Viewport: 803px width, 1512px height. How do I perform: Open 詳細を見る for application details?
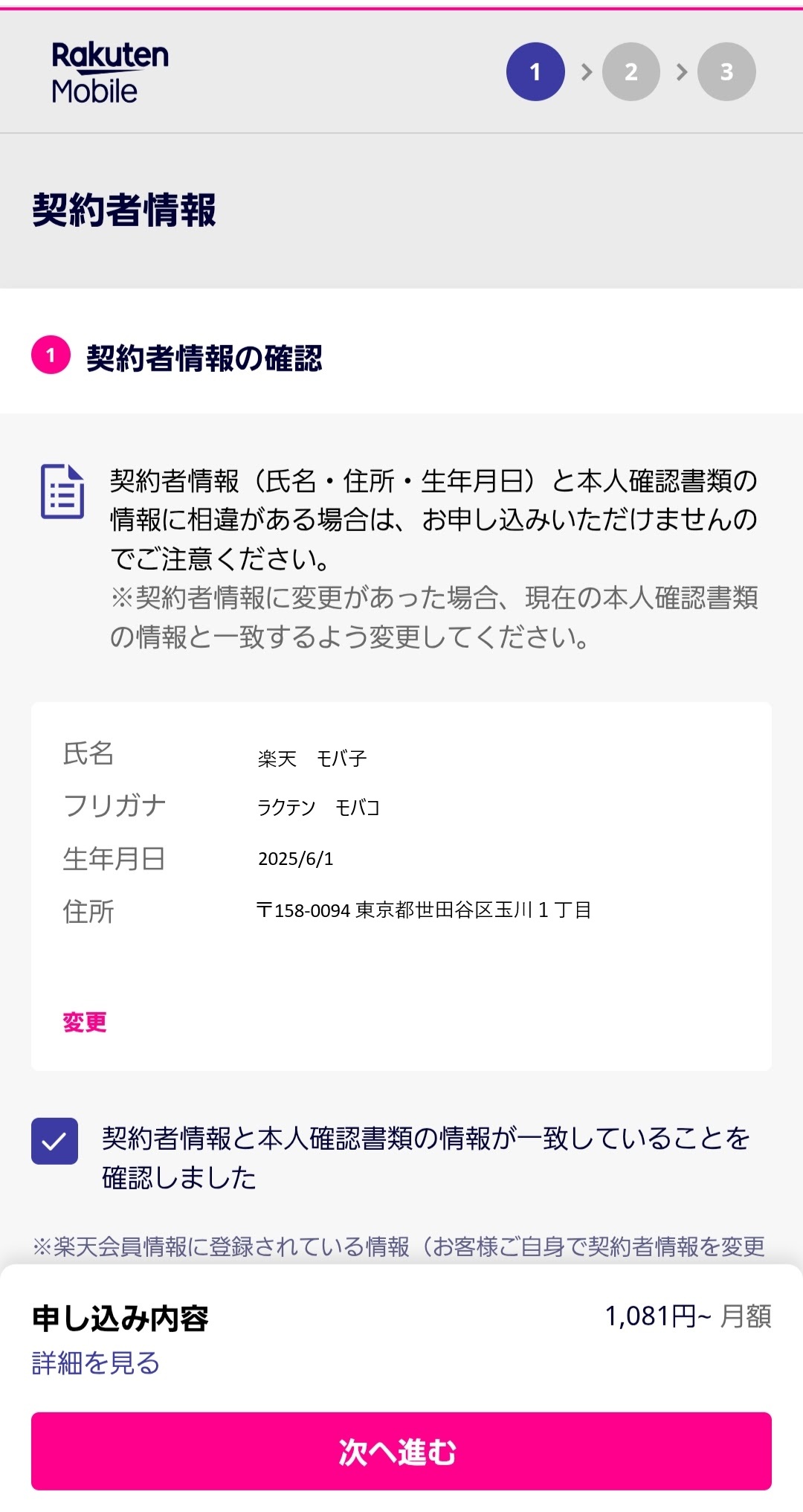96,1363
